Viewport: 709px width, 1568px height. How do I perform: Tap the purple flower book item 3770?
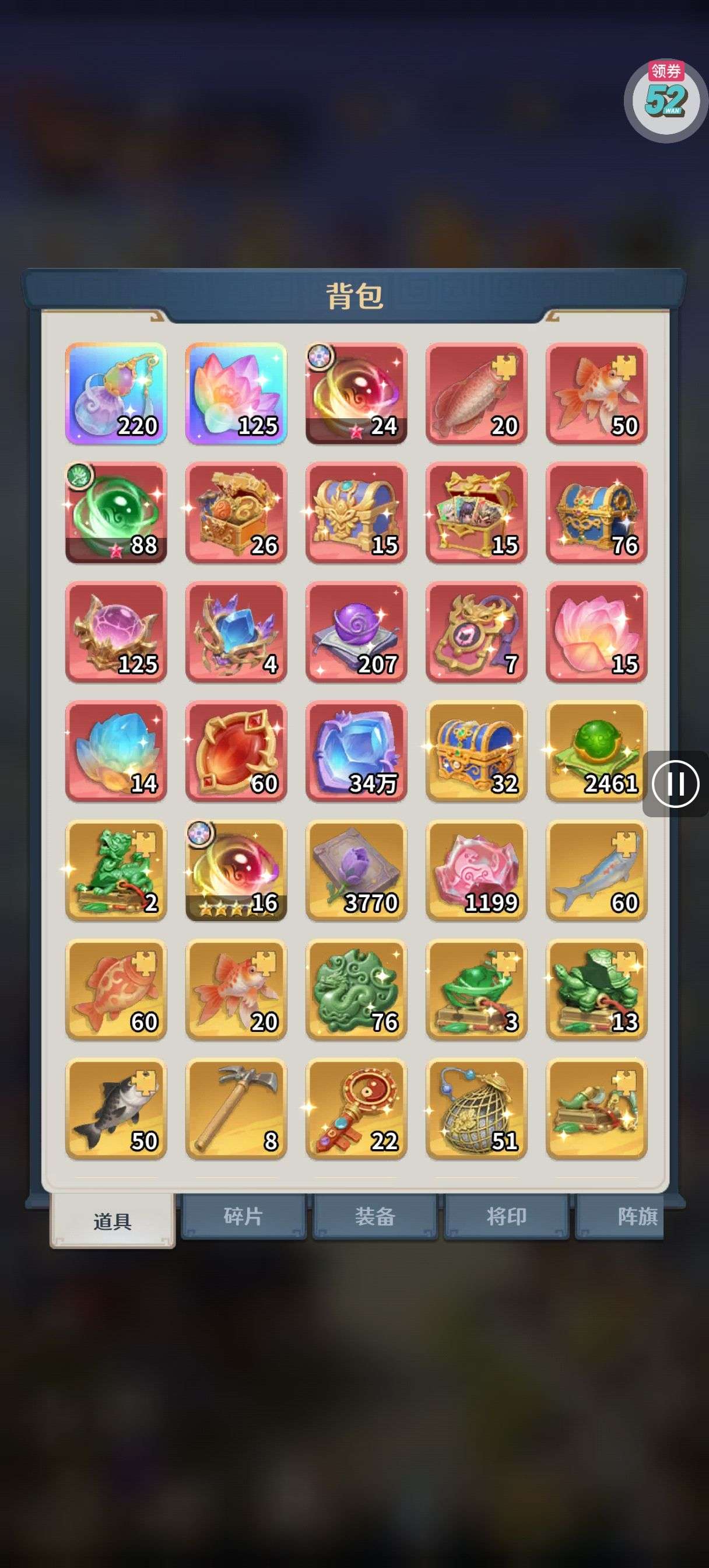pos(356,870)
